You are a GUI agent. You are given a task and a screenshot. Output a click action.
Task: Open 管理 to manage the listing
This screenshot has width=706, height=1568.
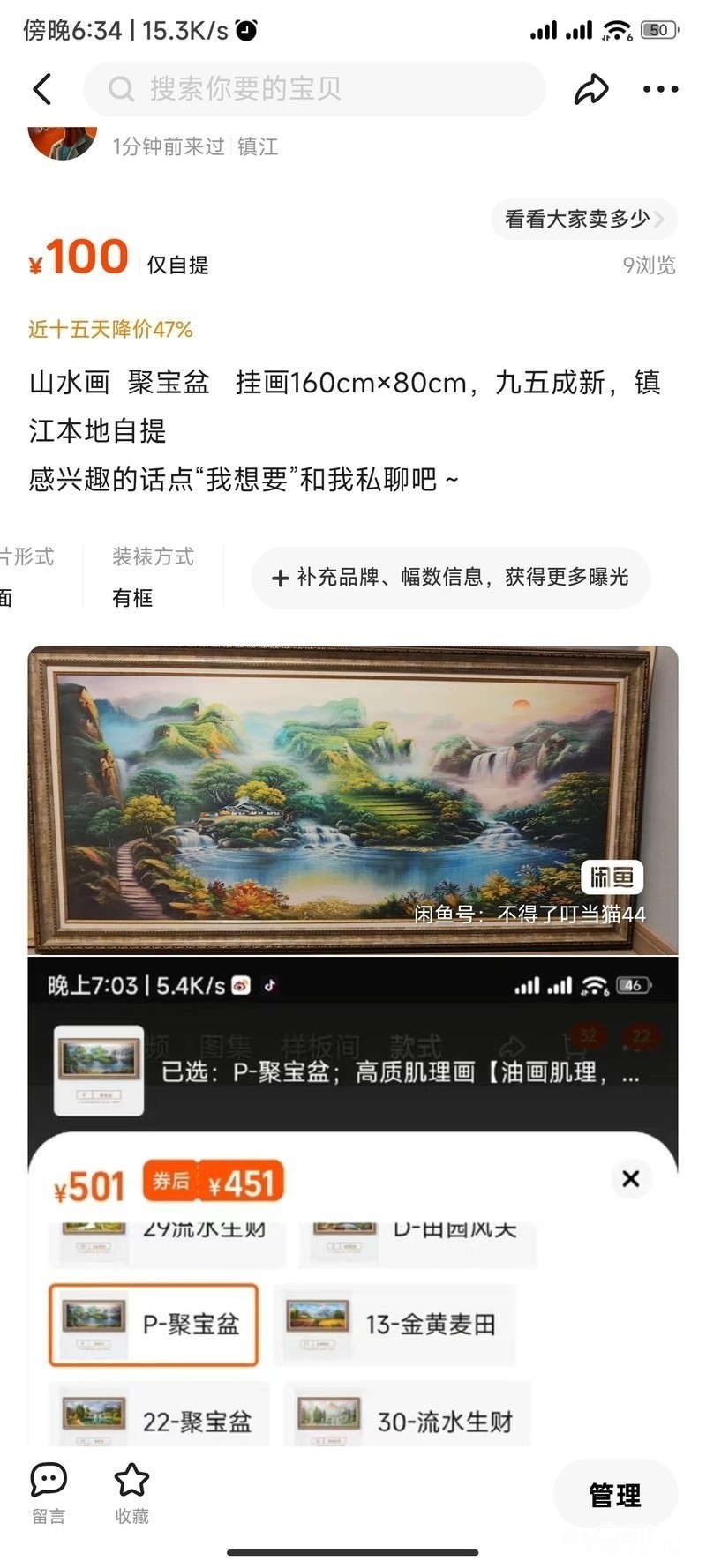[x=615, y=1495]
